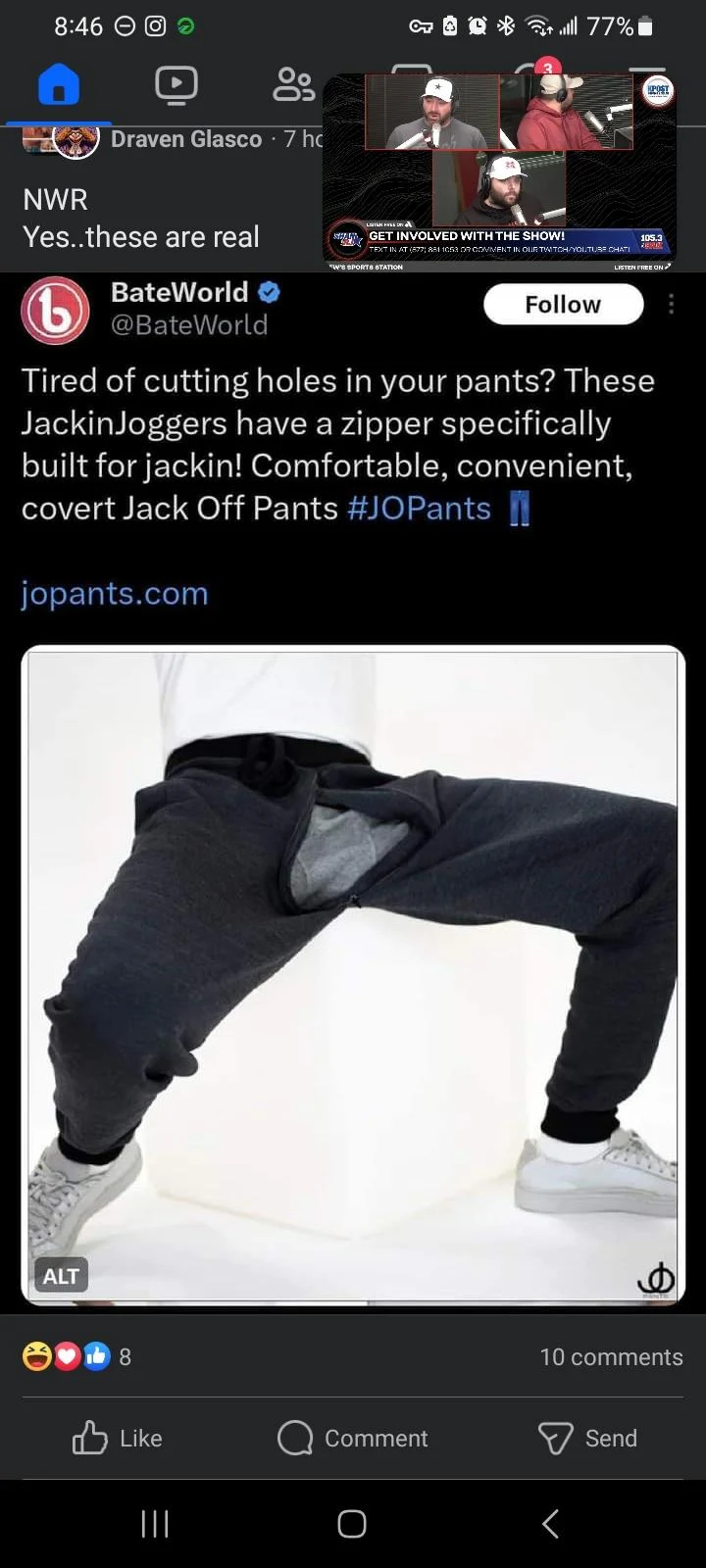706x1568 pixels.
Task: Comment on this post
Action: pyautogui.click(x=353, y=1438)
